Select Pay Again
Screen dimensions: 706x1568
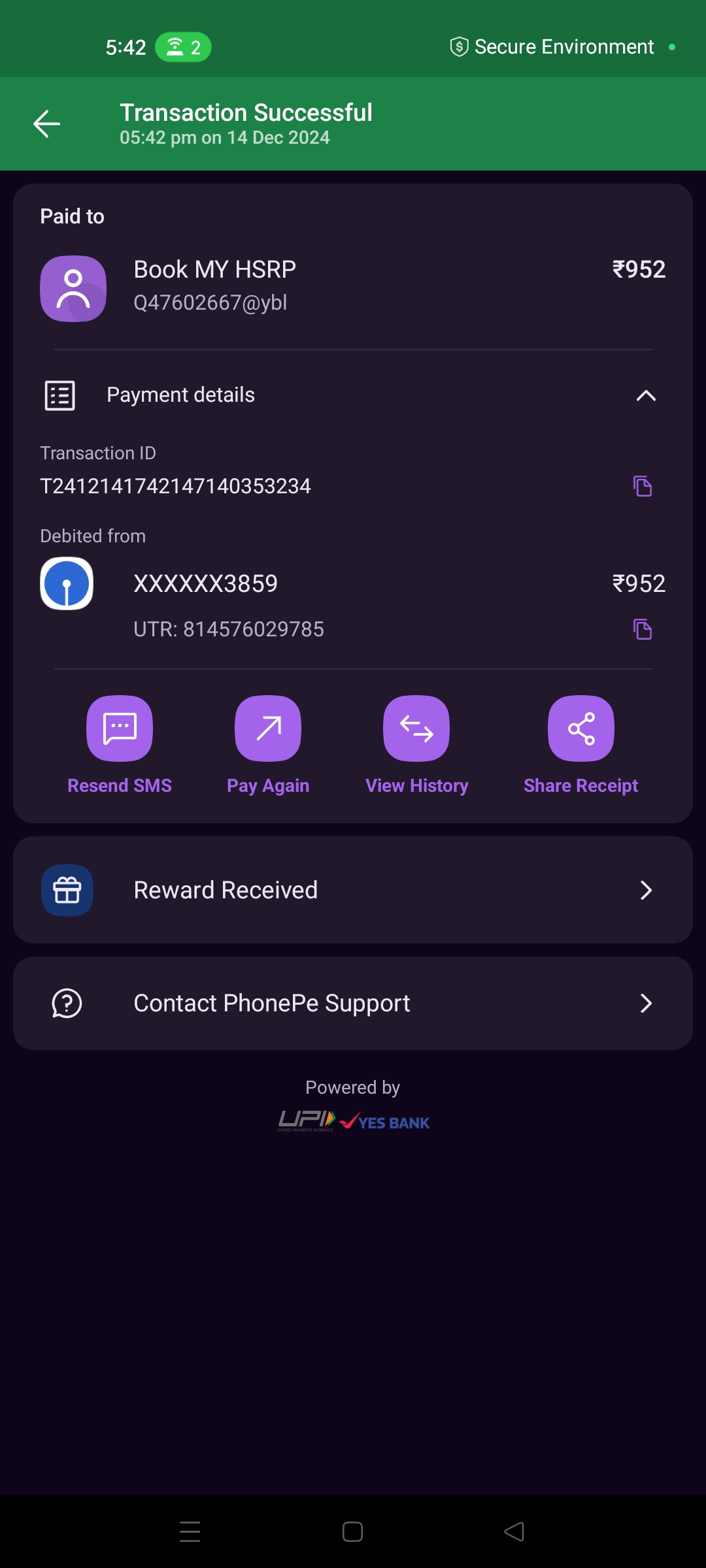[268, 729]
